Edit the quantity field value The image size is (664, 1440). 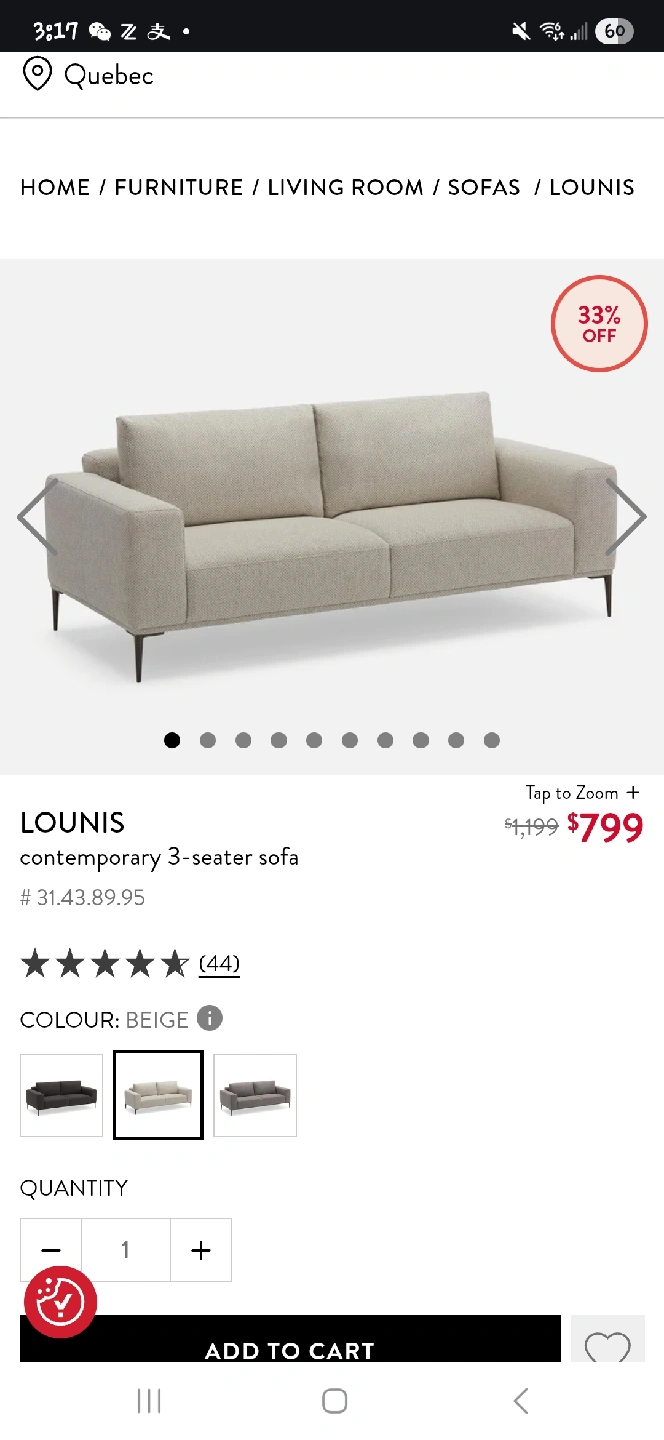click(125, 1250)
